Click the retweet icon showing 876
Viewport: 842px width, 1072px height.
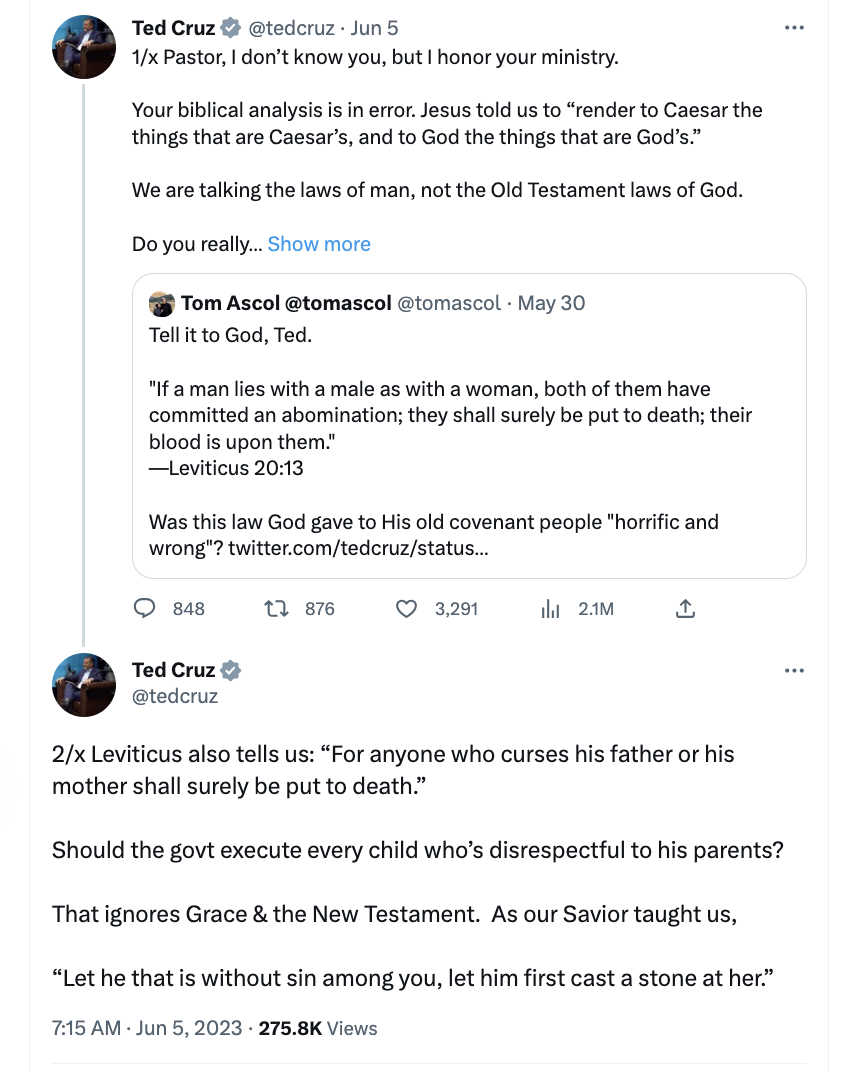(x=275, y=608)
